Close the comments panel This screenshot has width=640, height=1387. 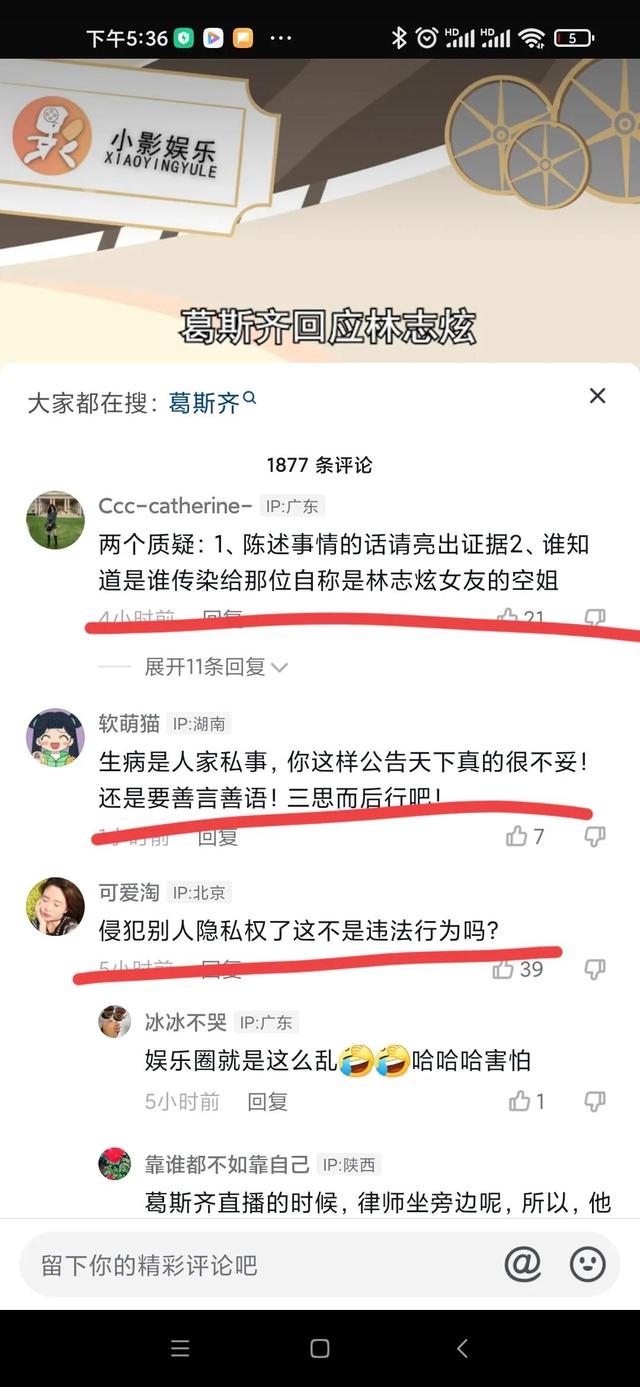597,396
